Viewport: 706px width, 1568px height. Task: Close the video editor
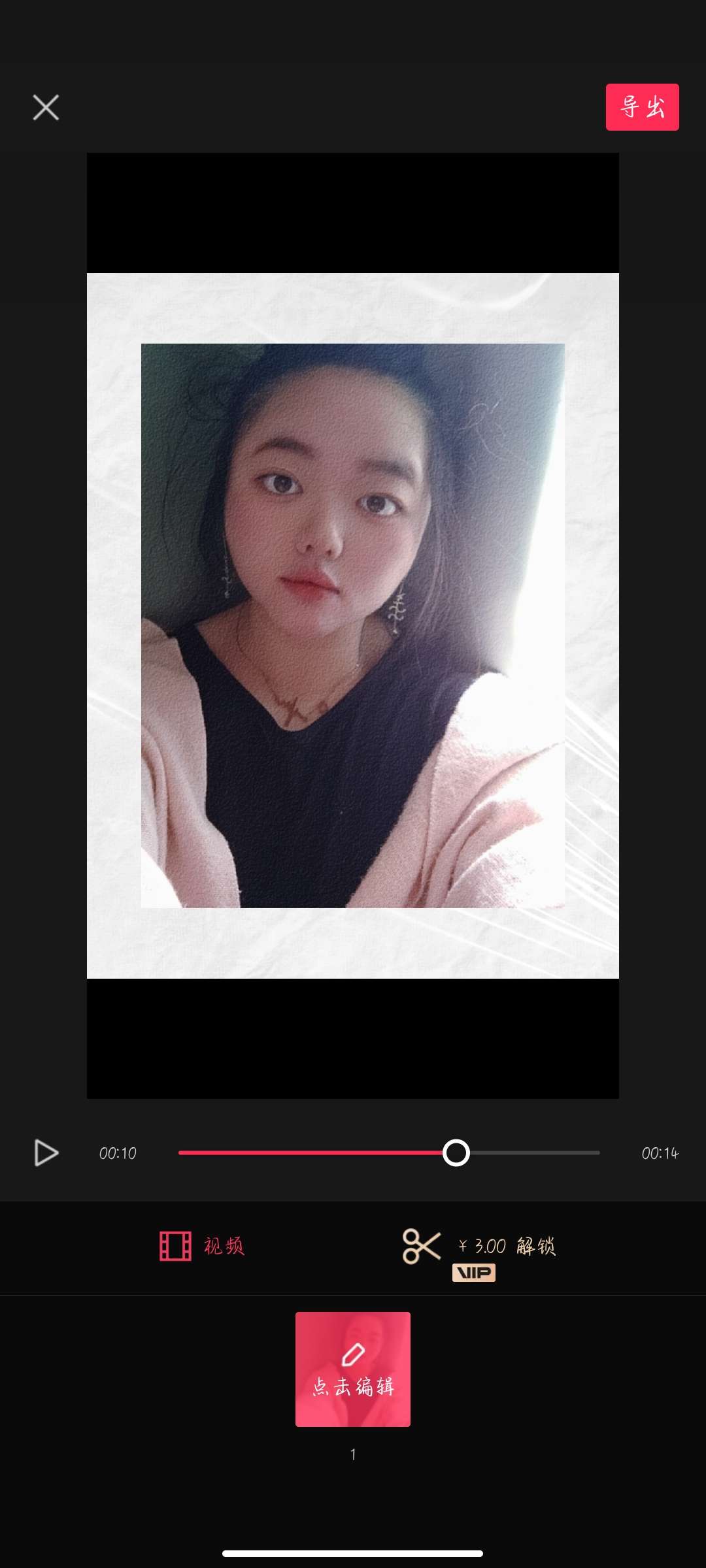coord(46,108)
